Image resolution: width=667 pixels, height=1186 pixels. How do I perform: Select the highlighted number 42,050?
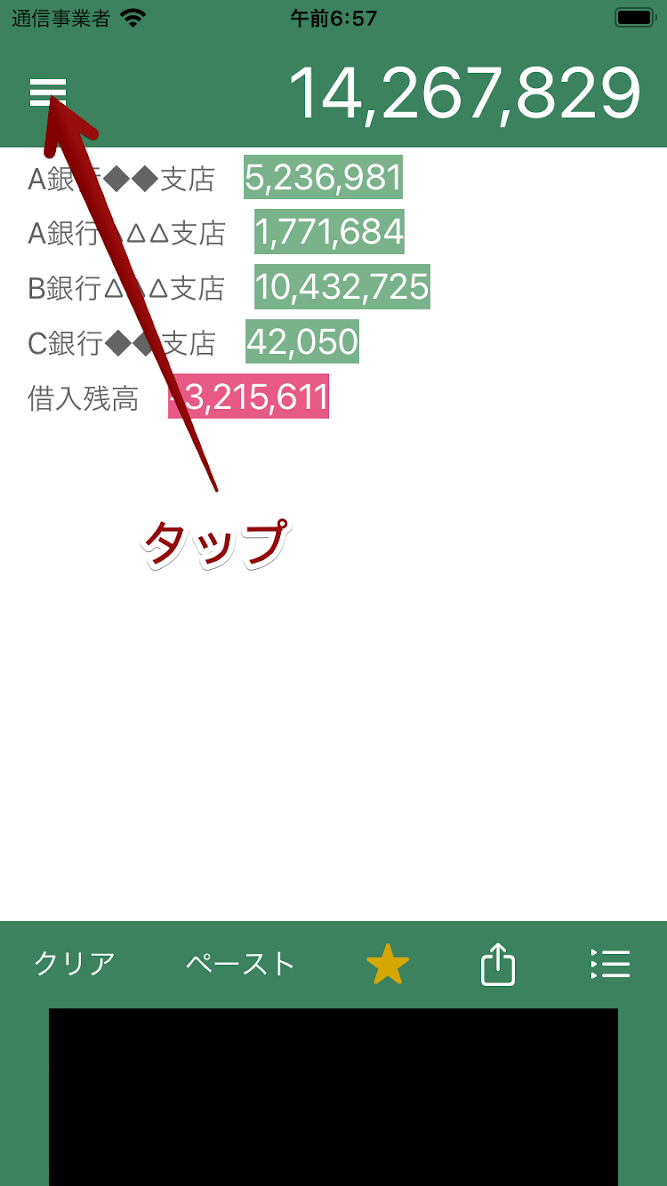302,341
